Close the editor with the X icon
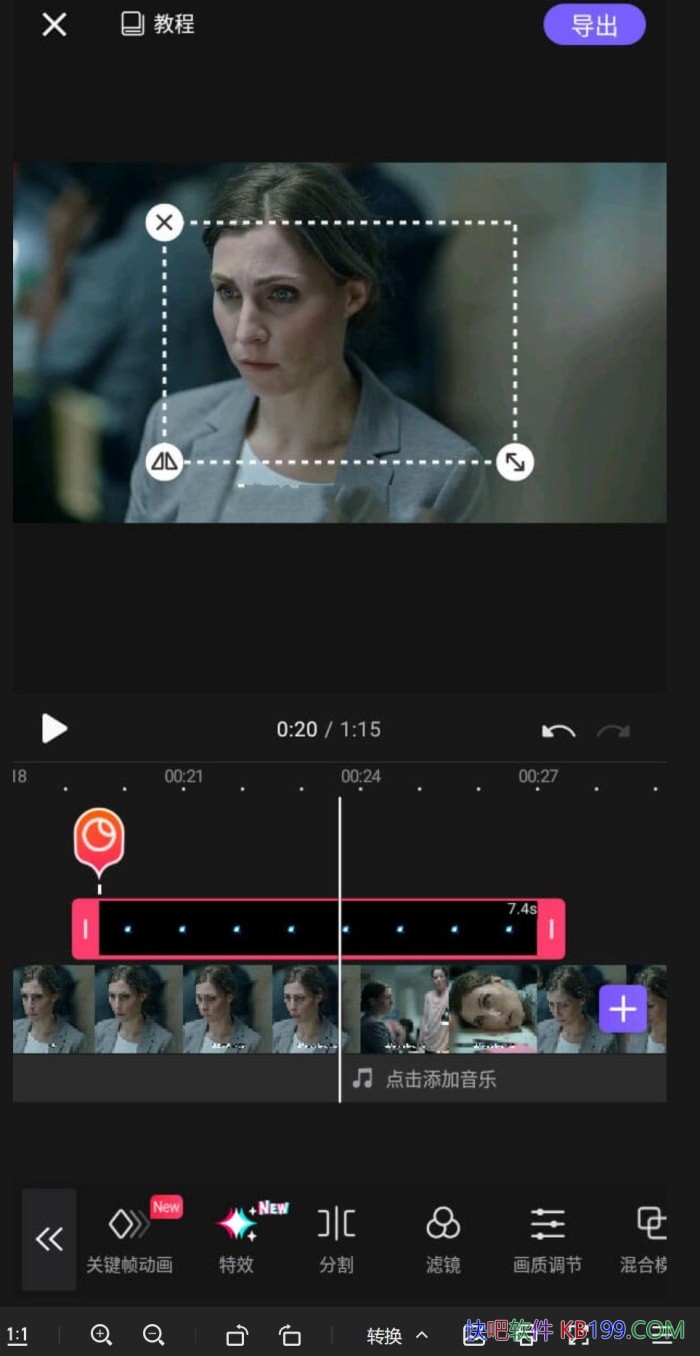 54,25
